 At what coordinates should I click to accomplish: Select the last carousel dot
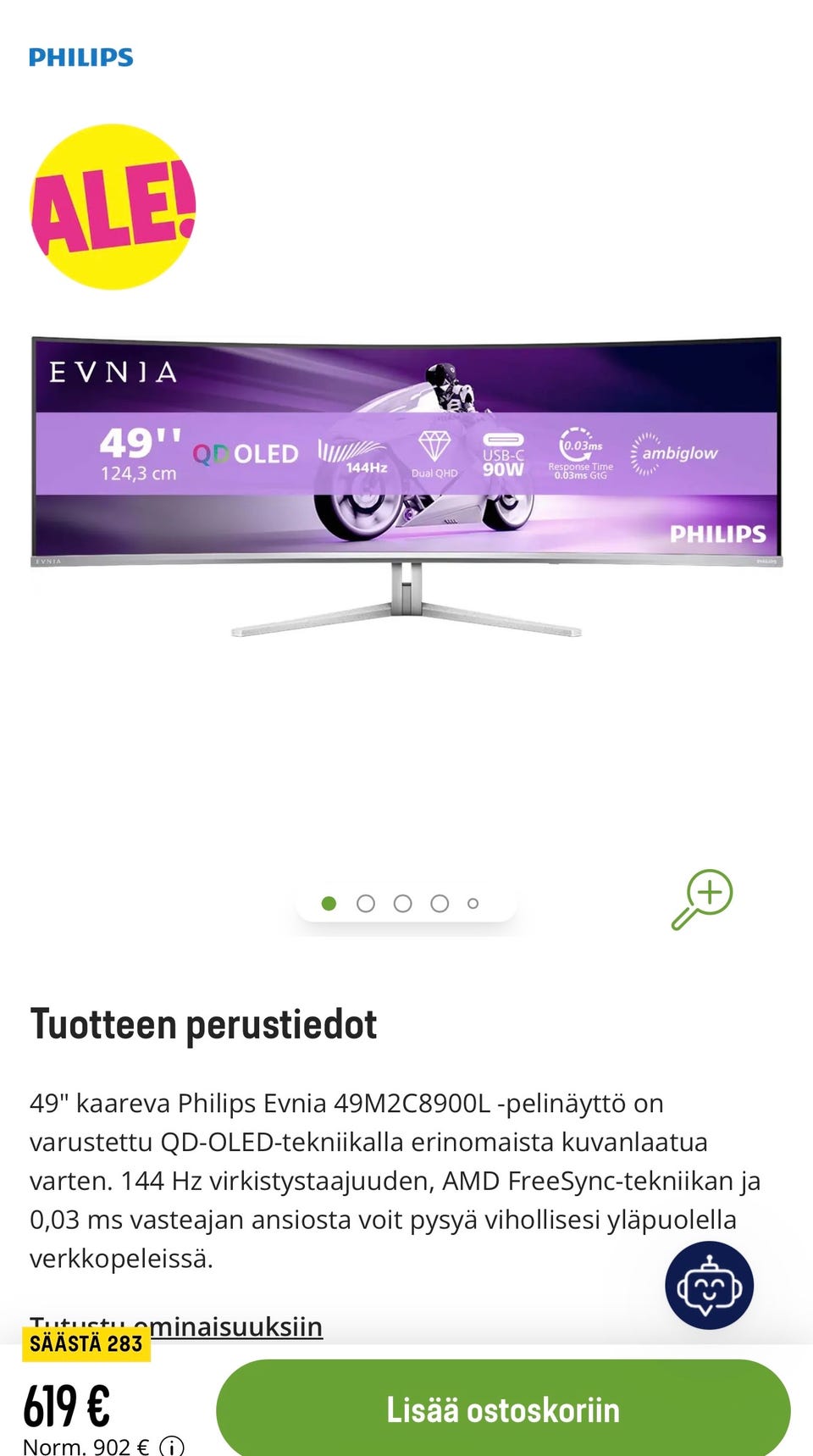coord(473,903)
